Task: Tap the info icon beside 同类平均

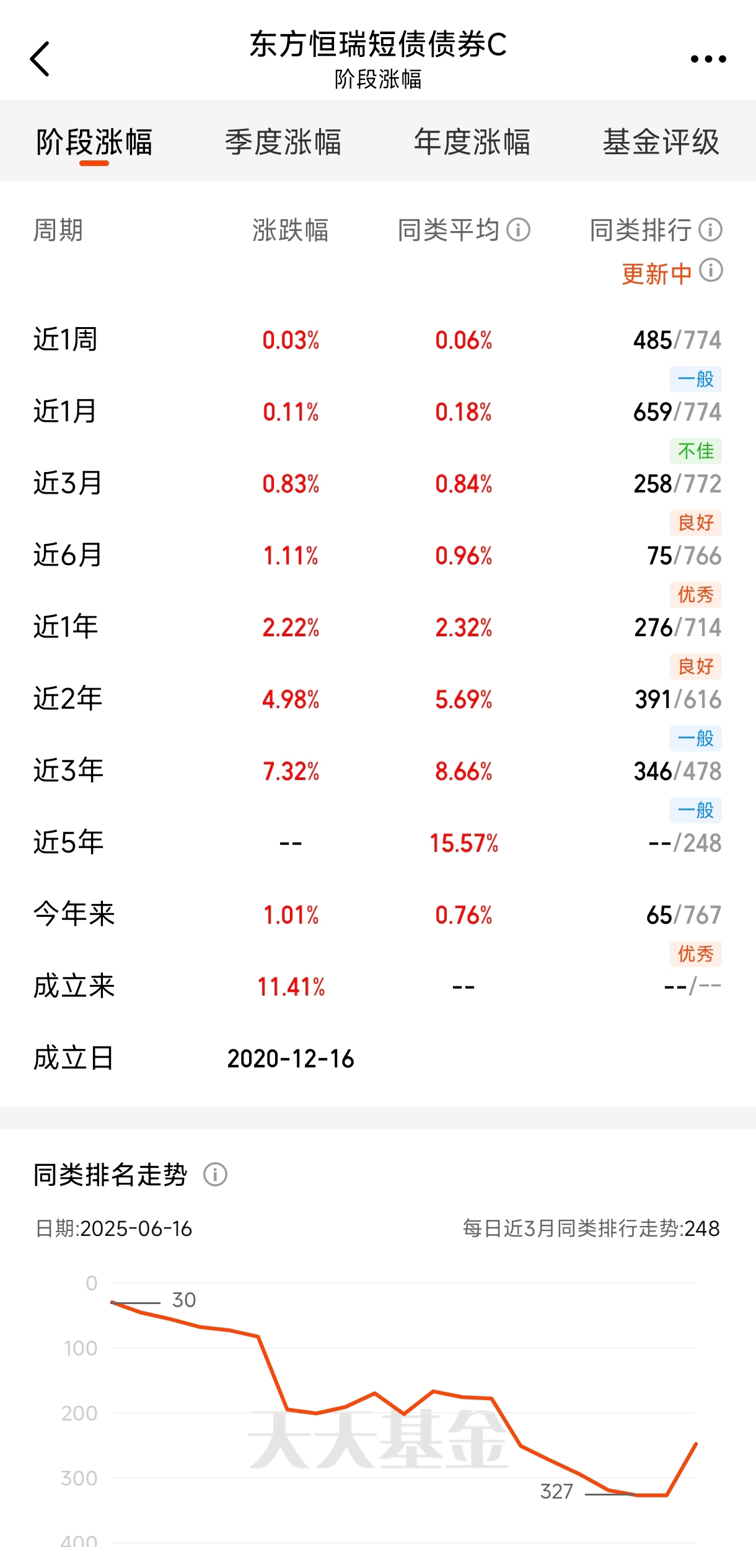Action: [x=519, y=230]
